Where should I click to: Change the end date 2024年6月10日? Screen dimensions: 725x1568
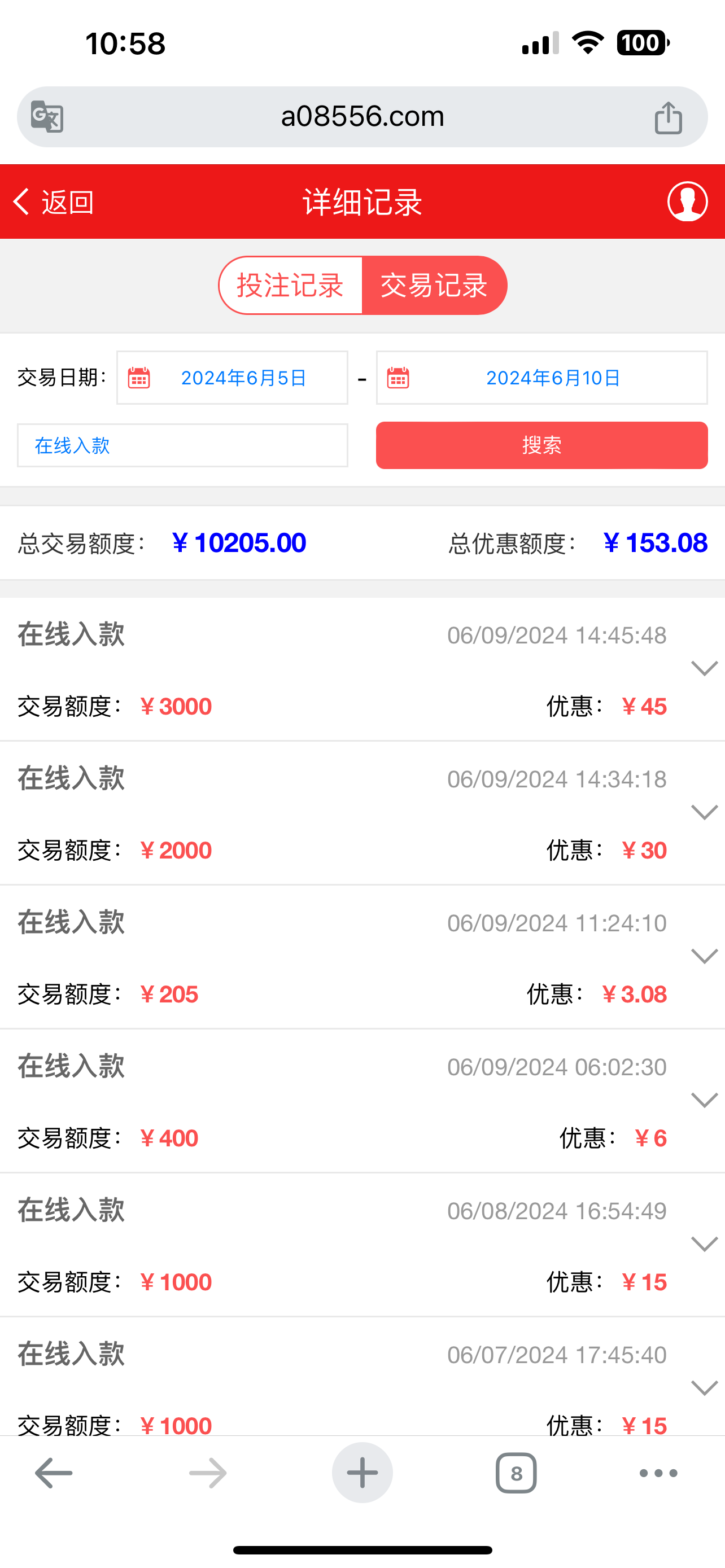541,378
